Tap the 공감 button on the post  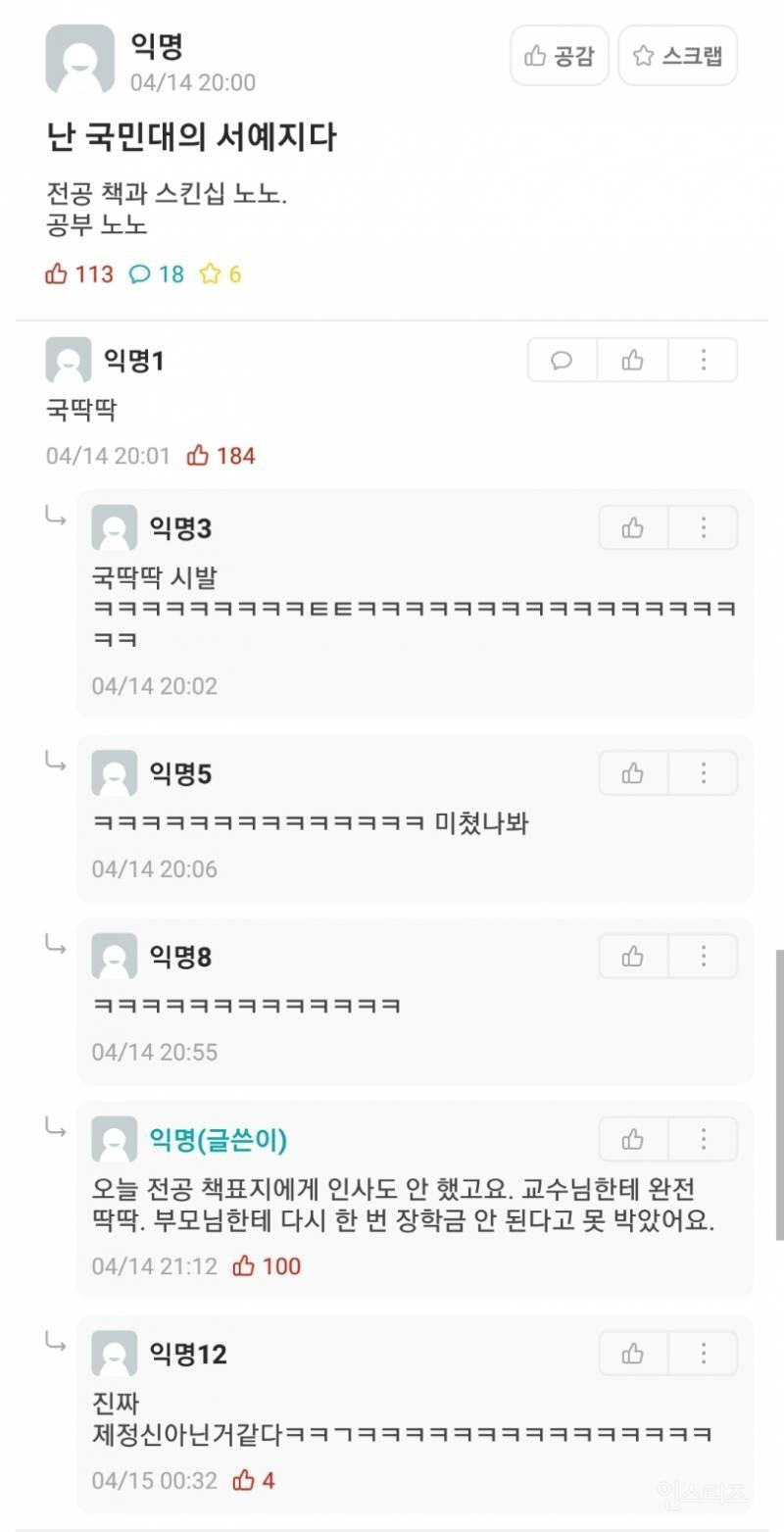click(560, 56)
